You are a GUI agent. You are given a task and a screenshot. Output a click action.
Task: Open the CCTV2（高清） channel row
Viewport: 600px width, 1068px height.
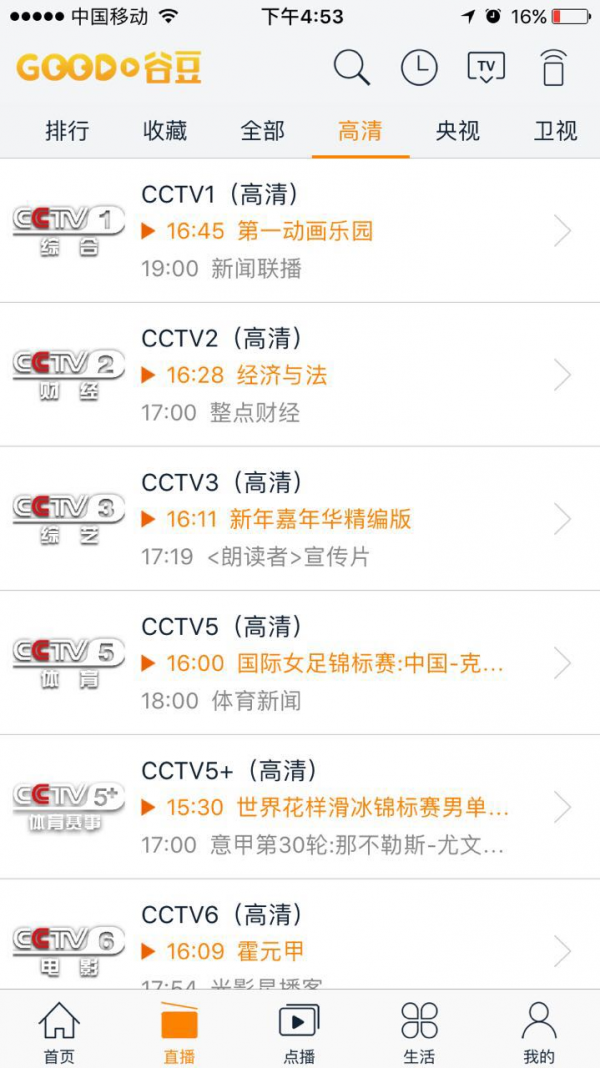tap(300, 375)
